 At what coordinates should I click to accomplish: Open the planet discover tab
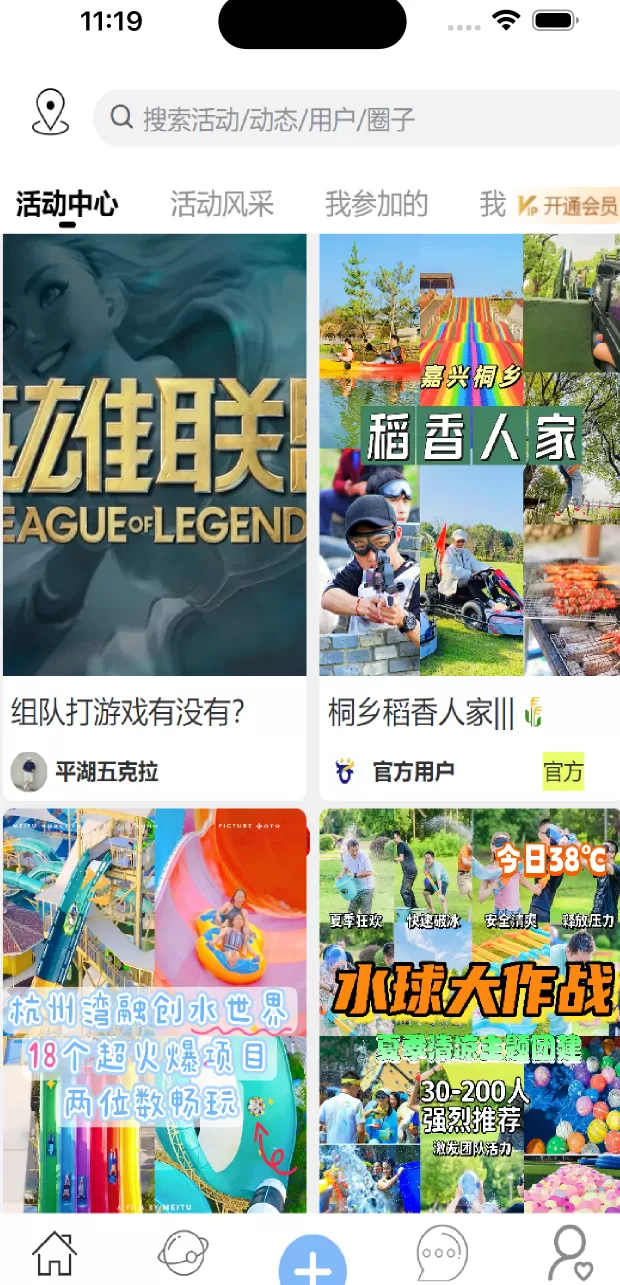[x=184, y=1253]
